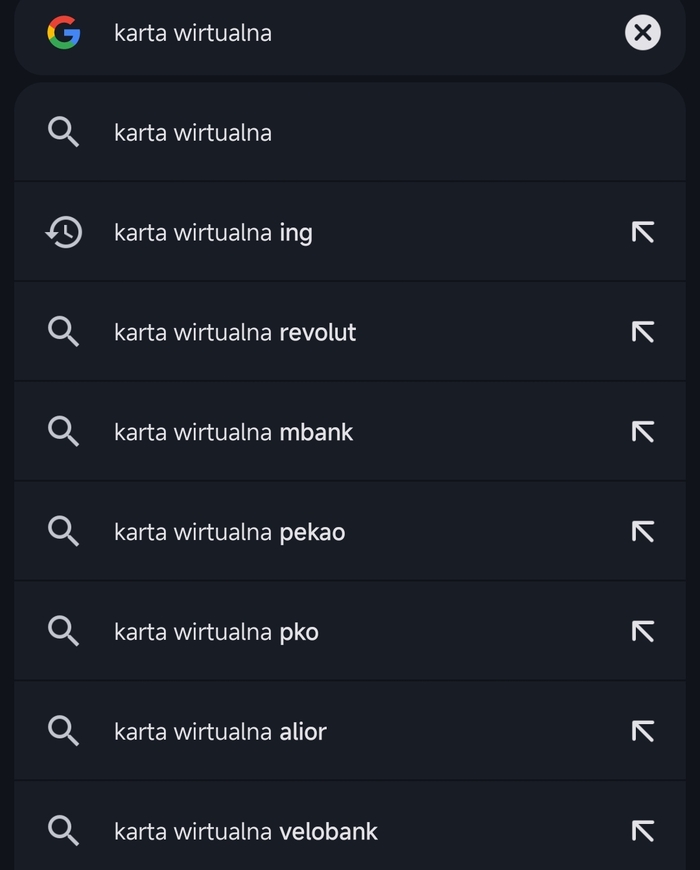Viewport: 700px width, 870px height.
Task: Clear the search text with the X button
Action: (x=642, y=33)
